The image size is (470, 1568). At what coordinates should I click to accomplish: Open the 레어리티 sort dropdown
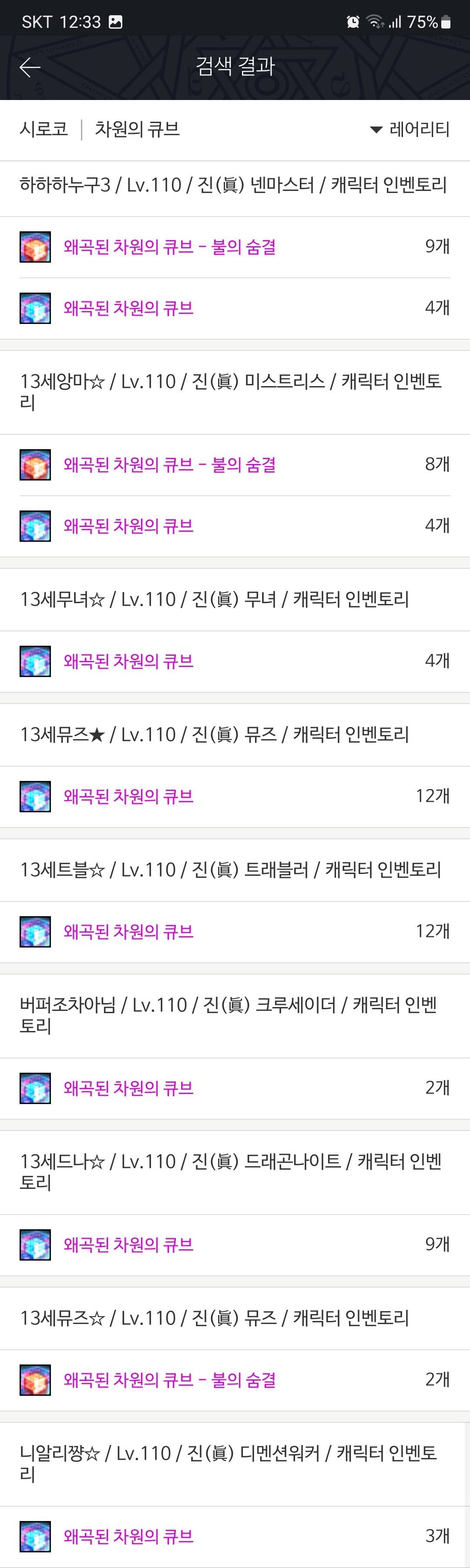tap(410, 129)
